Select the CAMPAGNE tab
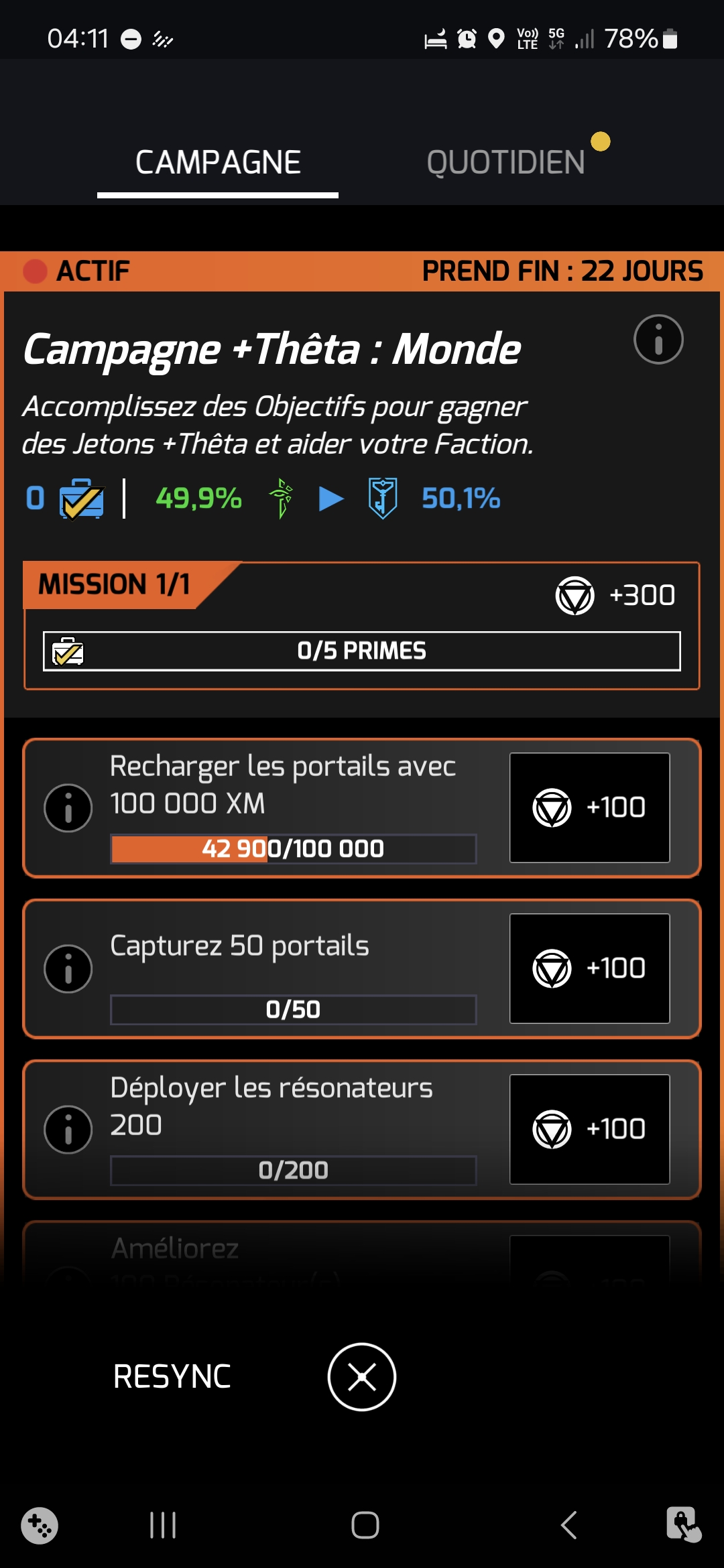Screen dimensions: 724x1568 coord(218,163)
